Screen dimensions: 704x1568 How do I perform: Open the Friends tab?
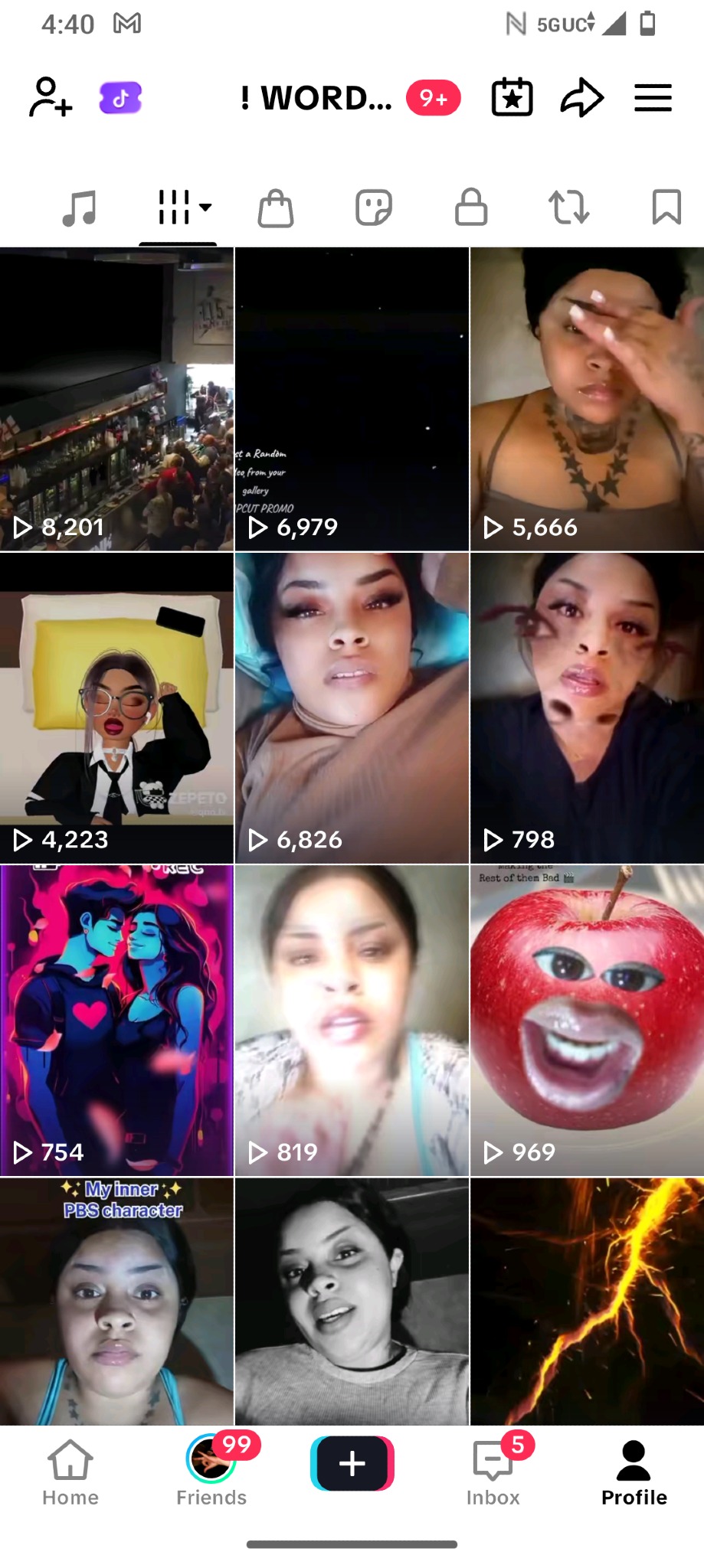(x=211, y=1472)
